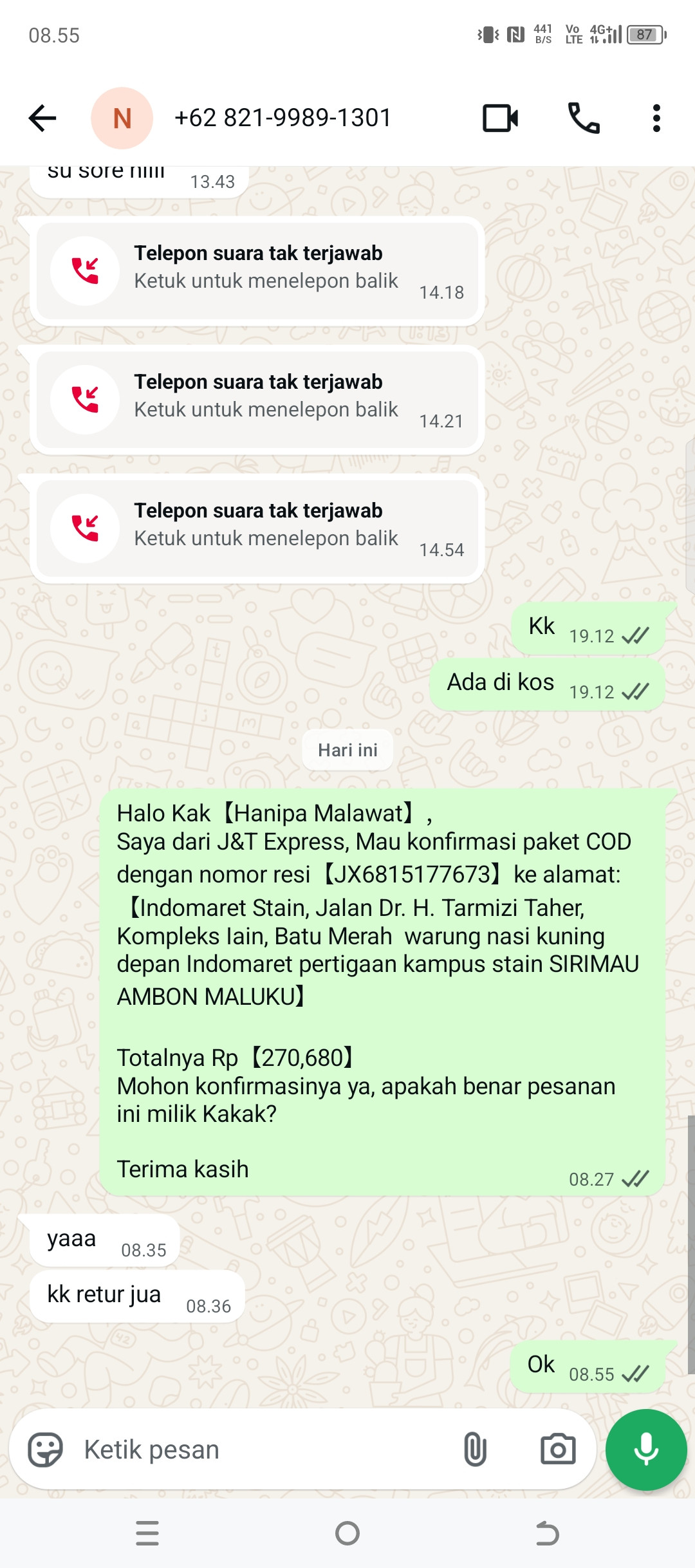Open recent apps from navigation bar
The image size is (695, 1568).
point(147,1533)
